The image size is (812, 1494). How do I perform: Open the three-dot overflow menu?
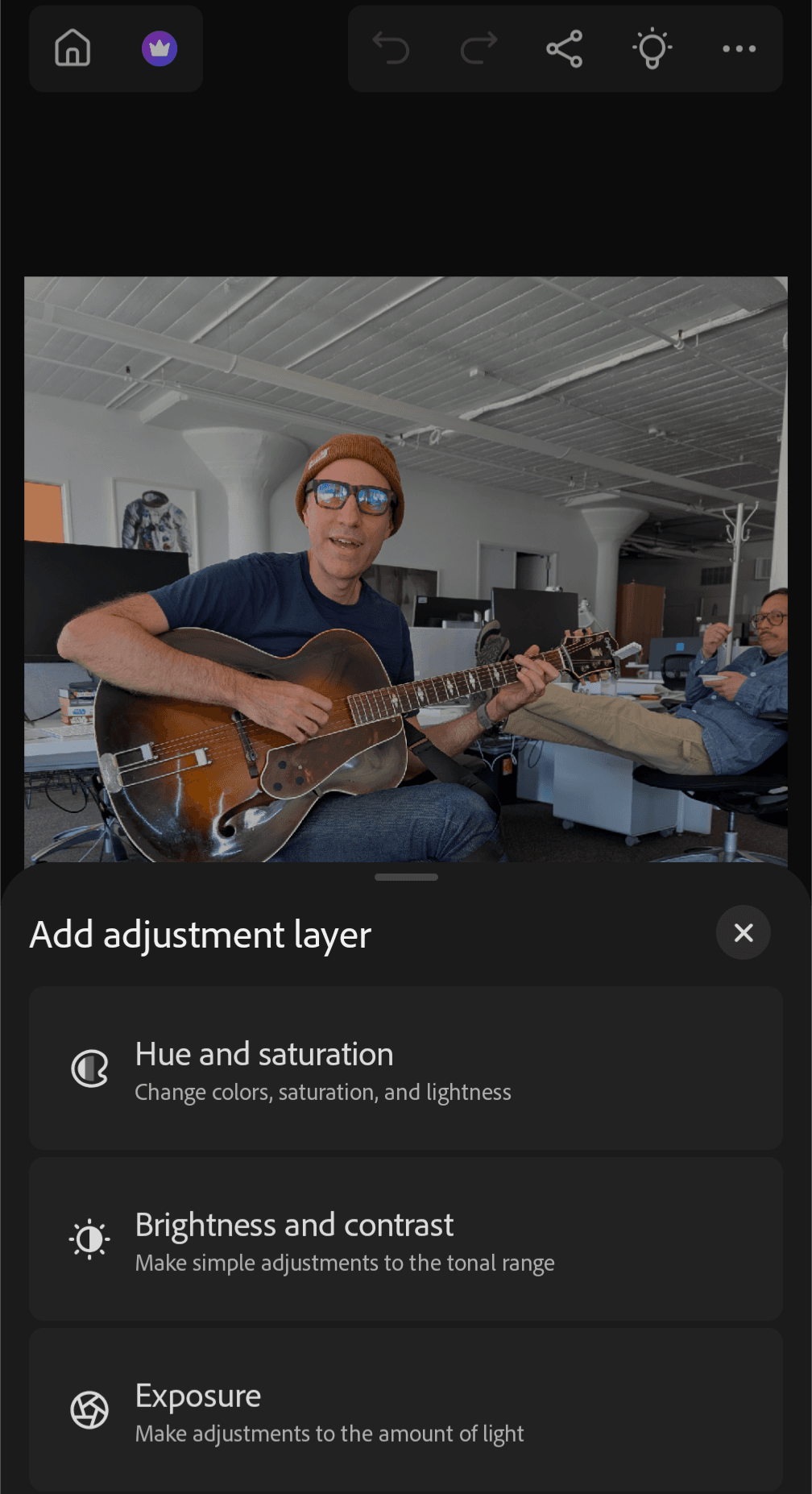coord(739,48)
